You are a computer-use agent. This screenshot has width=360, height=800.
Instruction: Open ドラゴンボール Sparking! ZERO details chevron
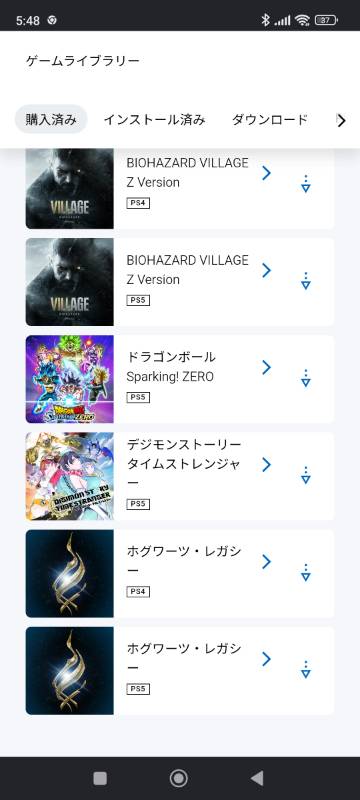[x=266, y=367]
